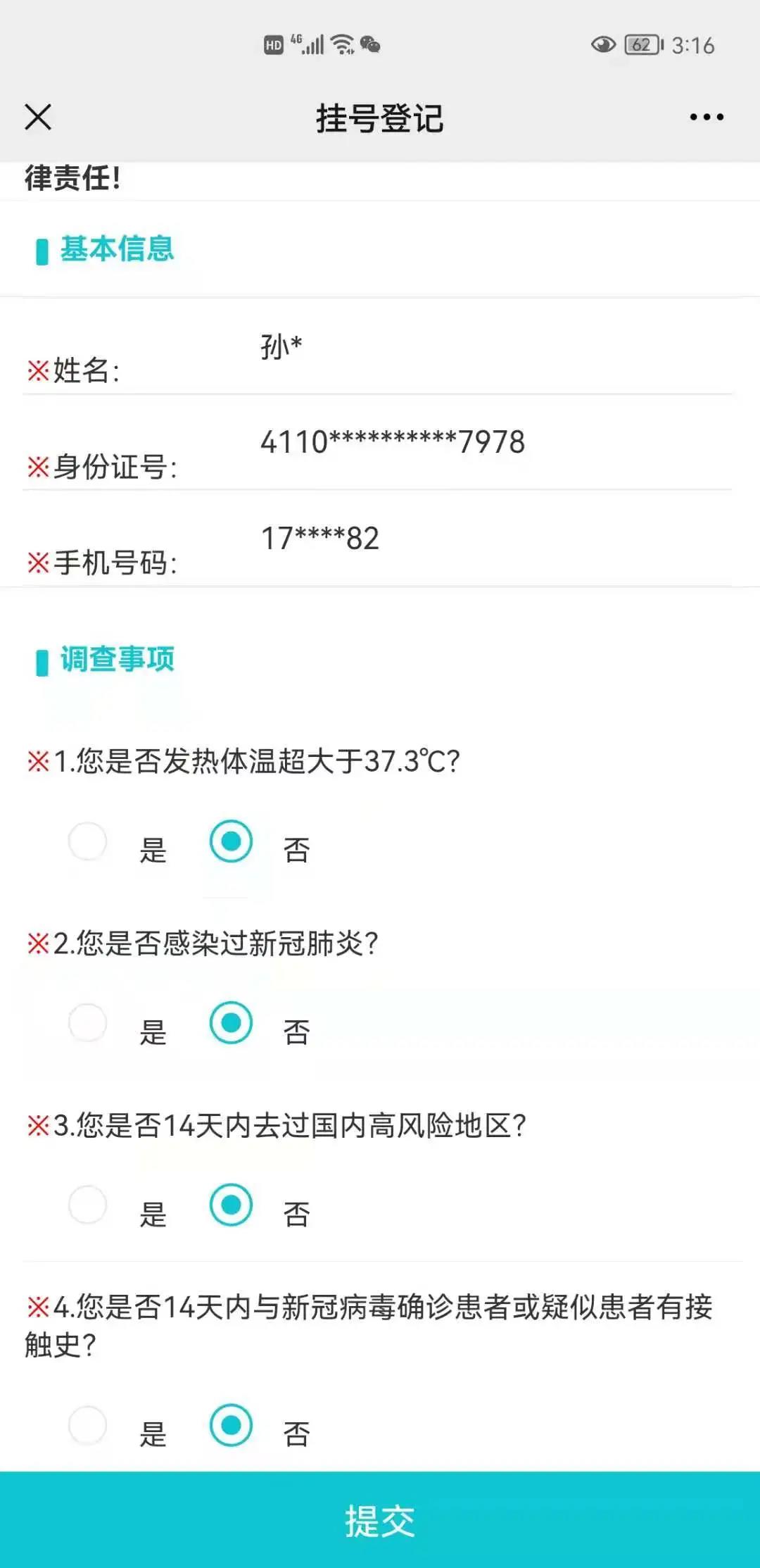Tap the 姓名 name field
This screenshot has width=760, height=1568.
(493, 347)
